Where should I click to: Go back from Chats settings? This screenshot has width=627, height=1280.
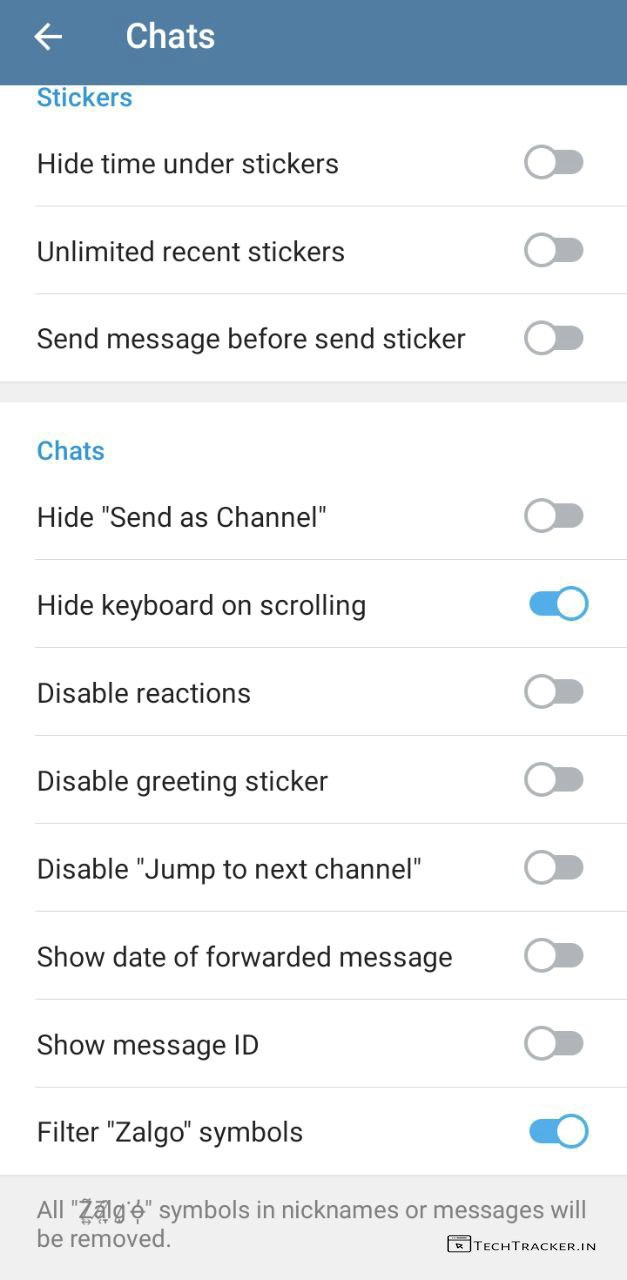[48, 37]
